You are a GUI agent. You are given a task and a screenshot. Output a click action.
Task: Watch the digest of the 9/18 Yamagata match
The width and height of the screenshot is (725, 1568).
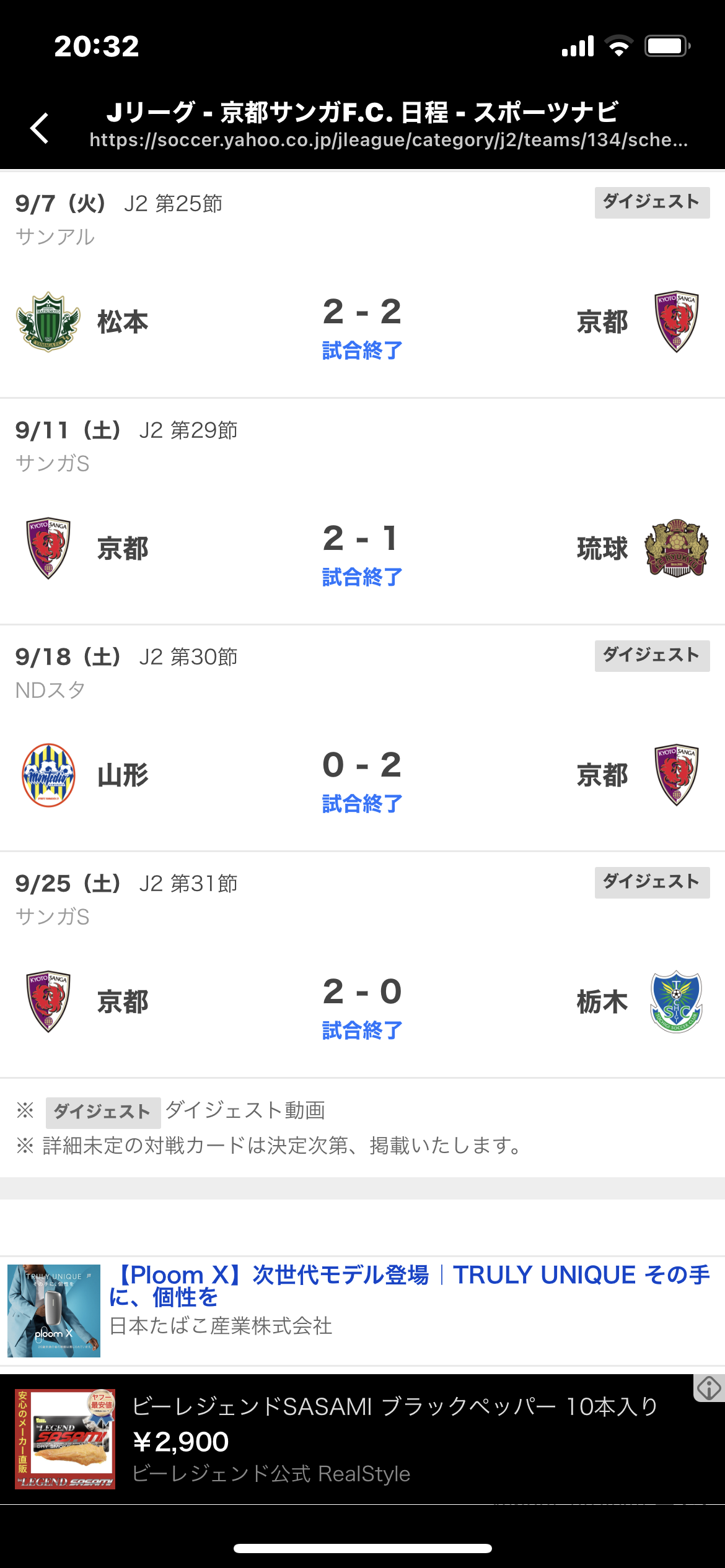651,656
